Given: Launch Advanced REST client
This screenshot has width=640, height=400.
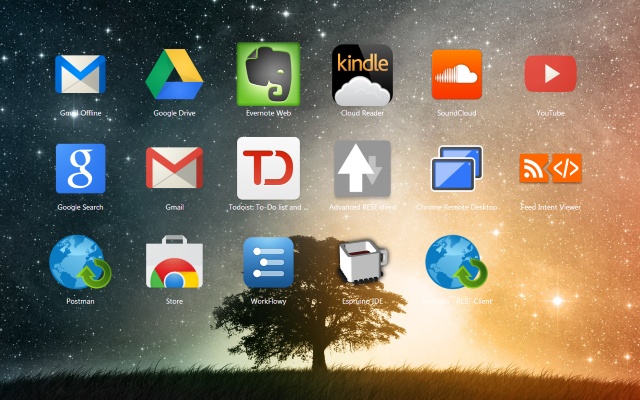Looking at the screenshot, I should [x=362, y=168].
